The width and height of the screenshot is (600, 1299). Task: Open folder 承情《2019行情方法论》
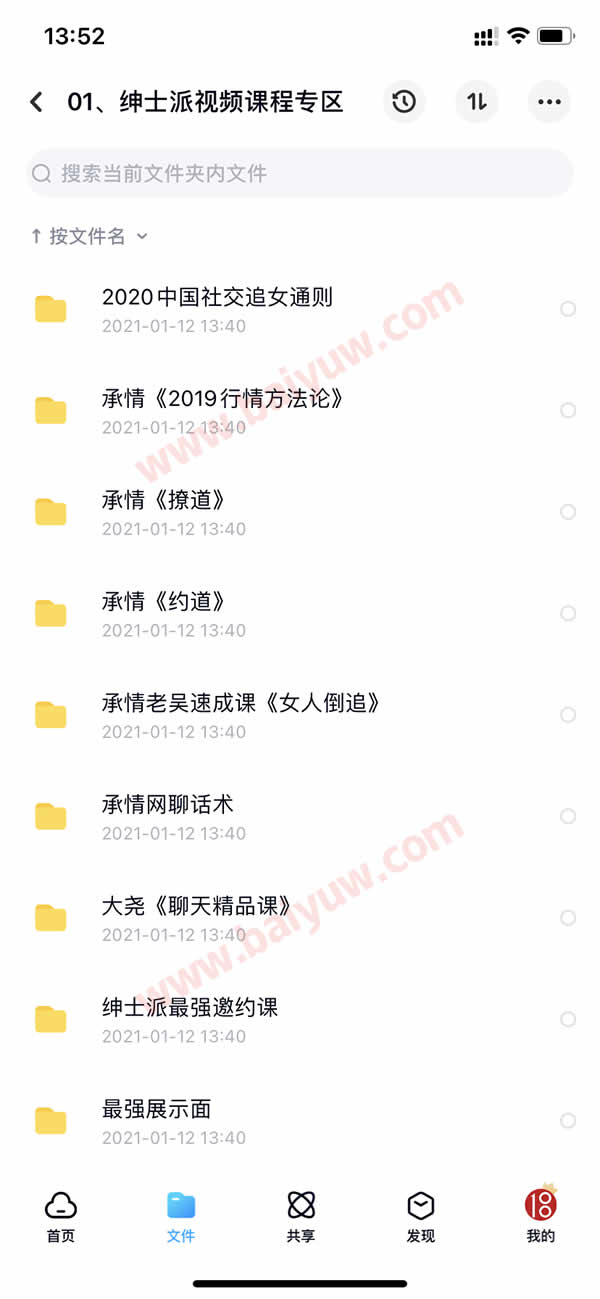coord(300,410)
